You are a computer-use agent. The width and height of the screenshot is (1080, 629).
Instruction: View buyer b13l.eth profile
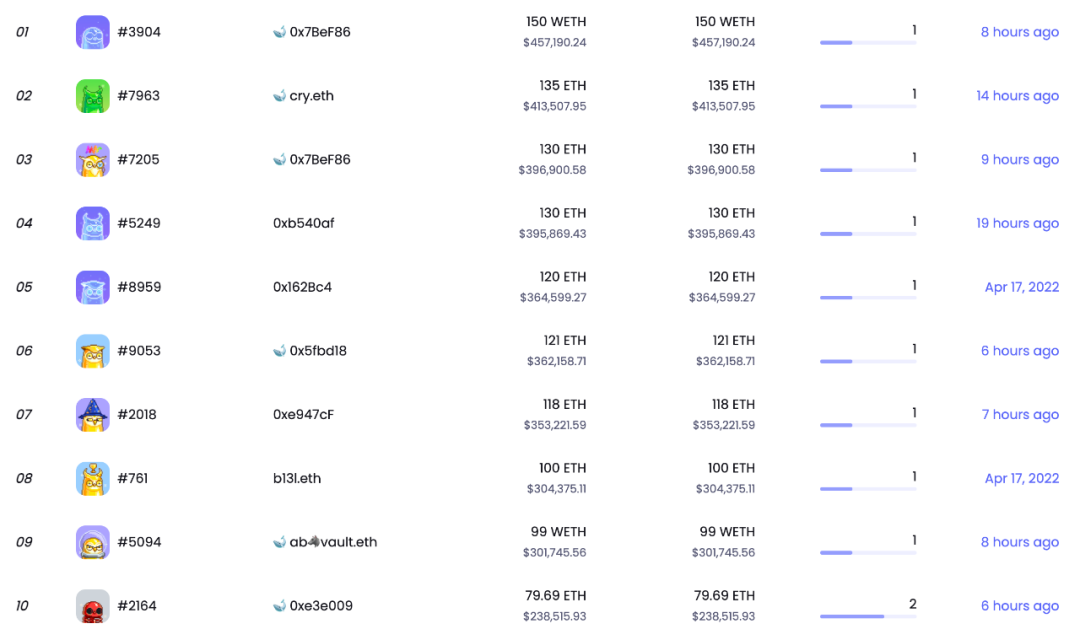click(297, 478)
